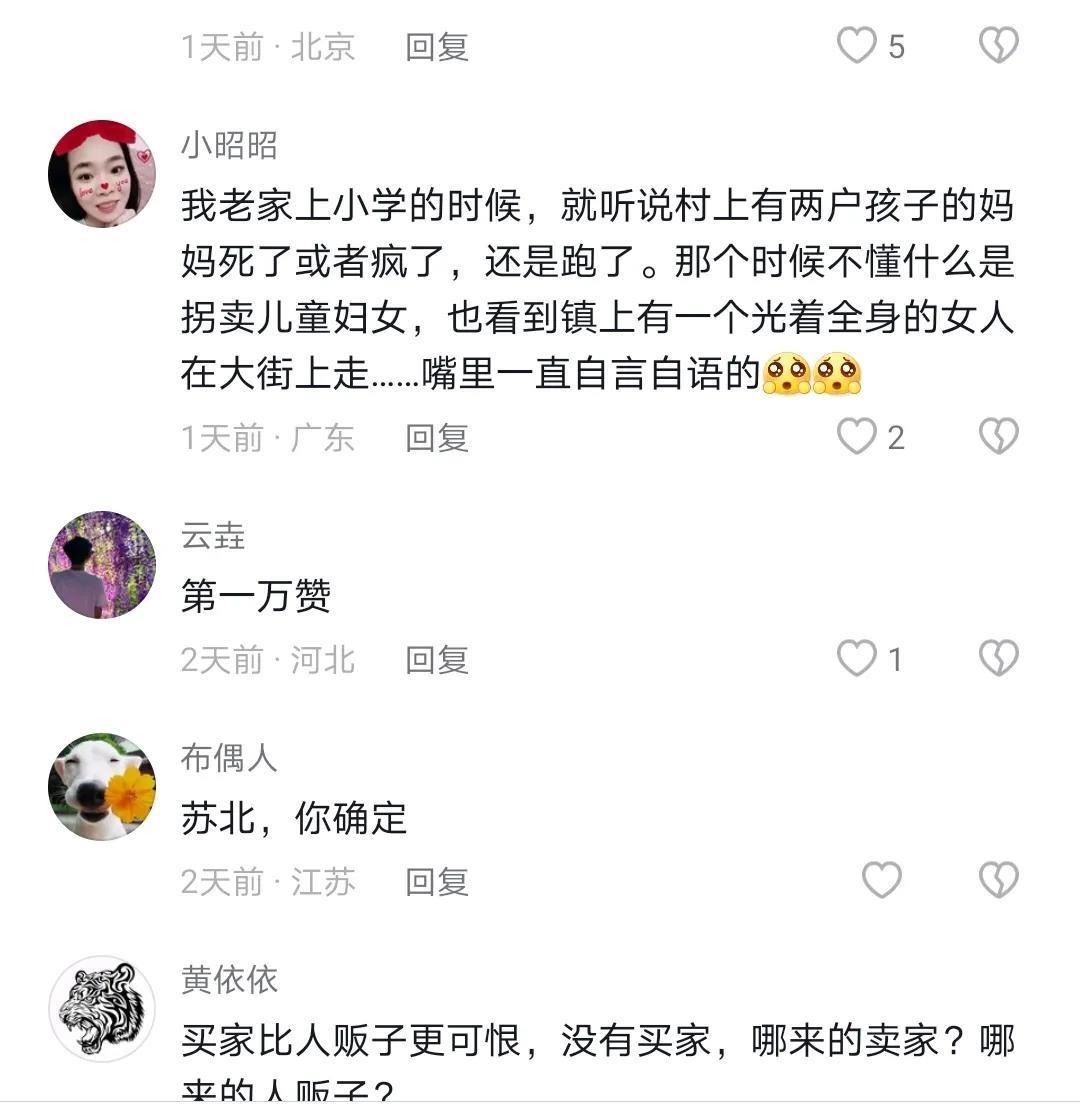
Task: Like 云垚's comment
Action: tap(857, 659)
